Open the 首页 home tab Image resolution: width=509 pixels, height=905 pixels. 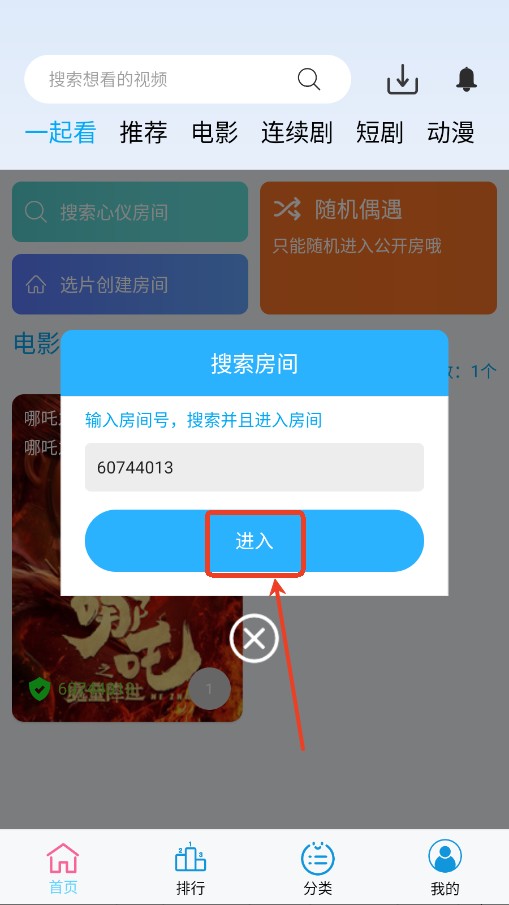(x=63, y=869)
